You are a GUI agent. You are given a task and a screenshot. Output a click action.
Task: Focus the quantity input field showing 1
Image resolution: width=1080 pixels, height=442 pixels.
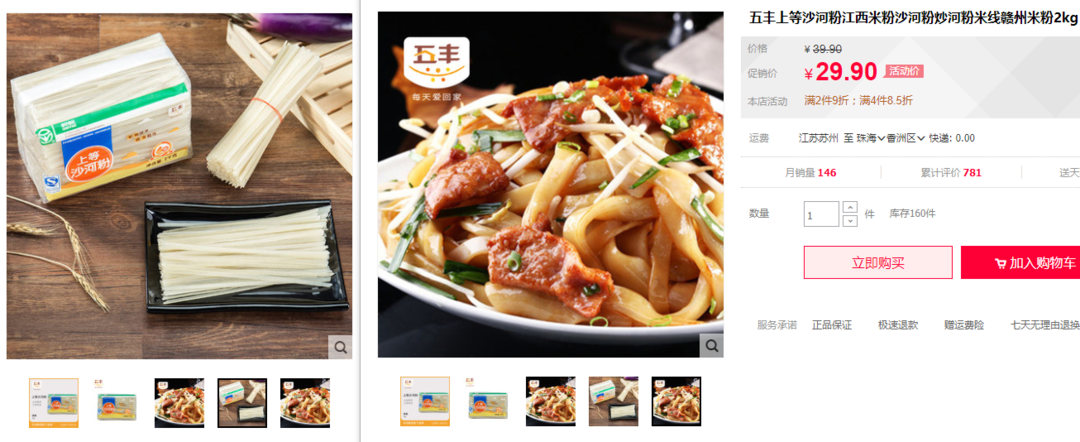click(821, 214)
